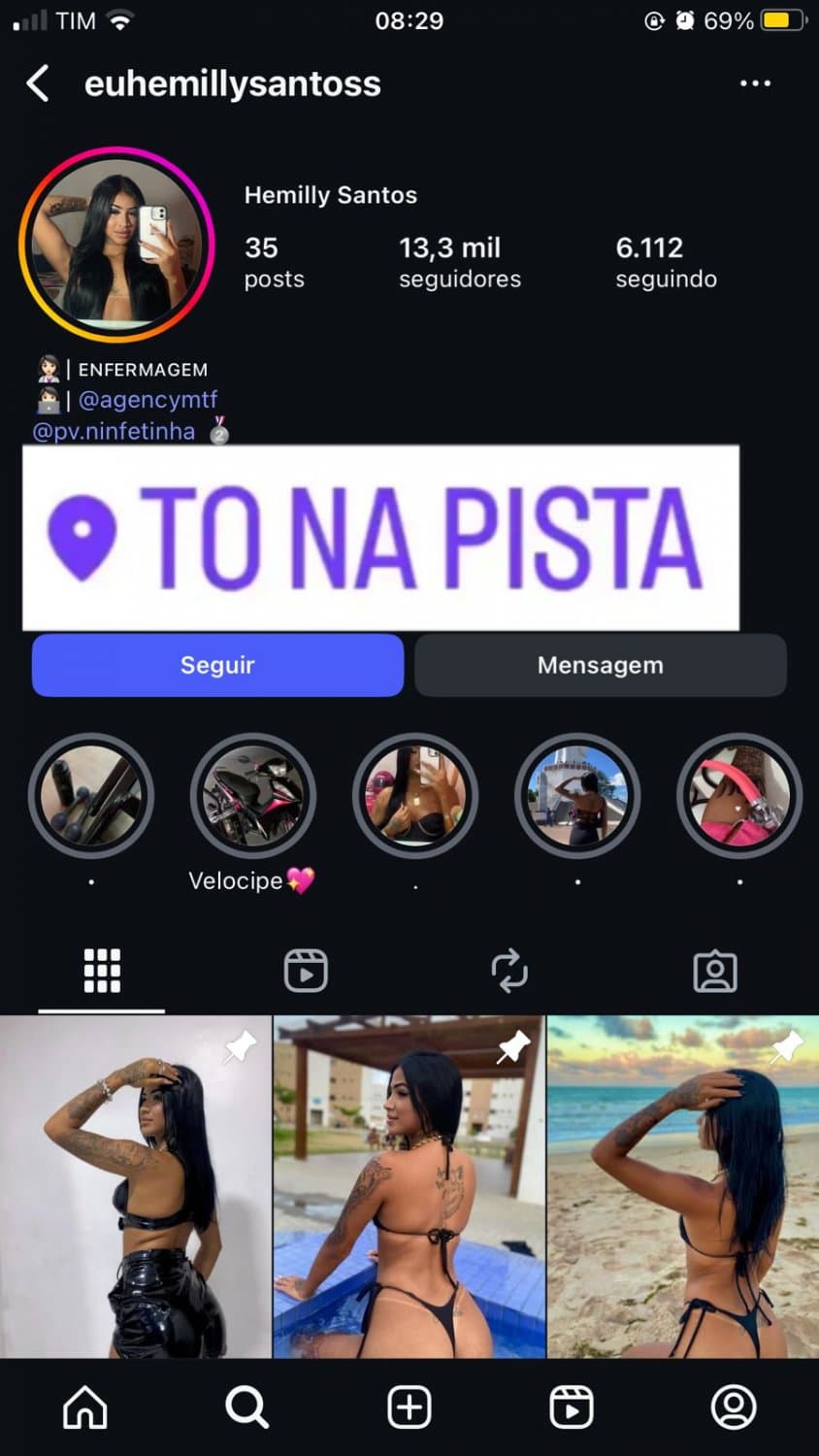The height and width of the screenshot is (1456, 819).
Task: Tap the create post plus icon
Action: pyautogui.click(x=409, y=1406)
